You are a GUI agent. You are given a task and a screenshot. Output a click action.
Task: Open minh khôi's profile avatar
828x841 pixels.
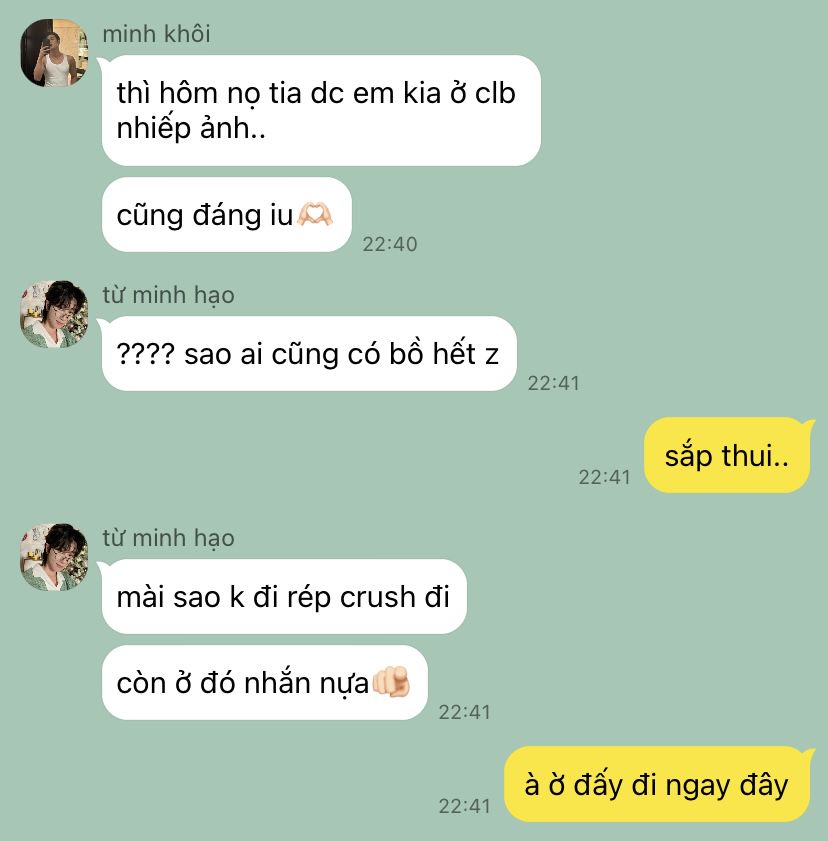54,53
